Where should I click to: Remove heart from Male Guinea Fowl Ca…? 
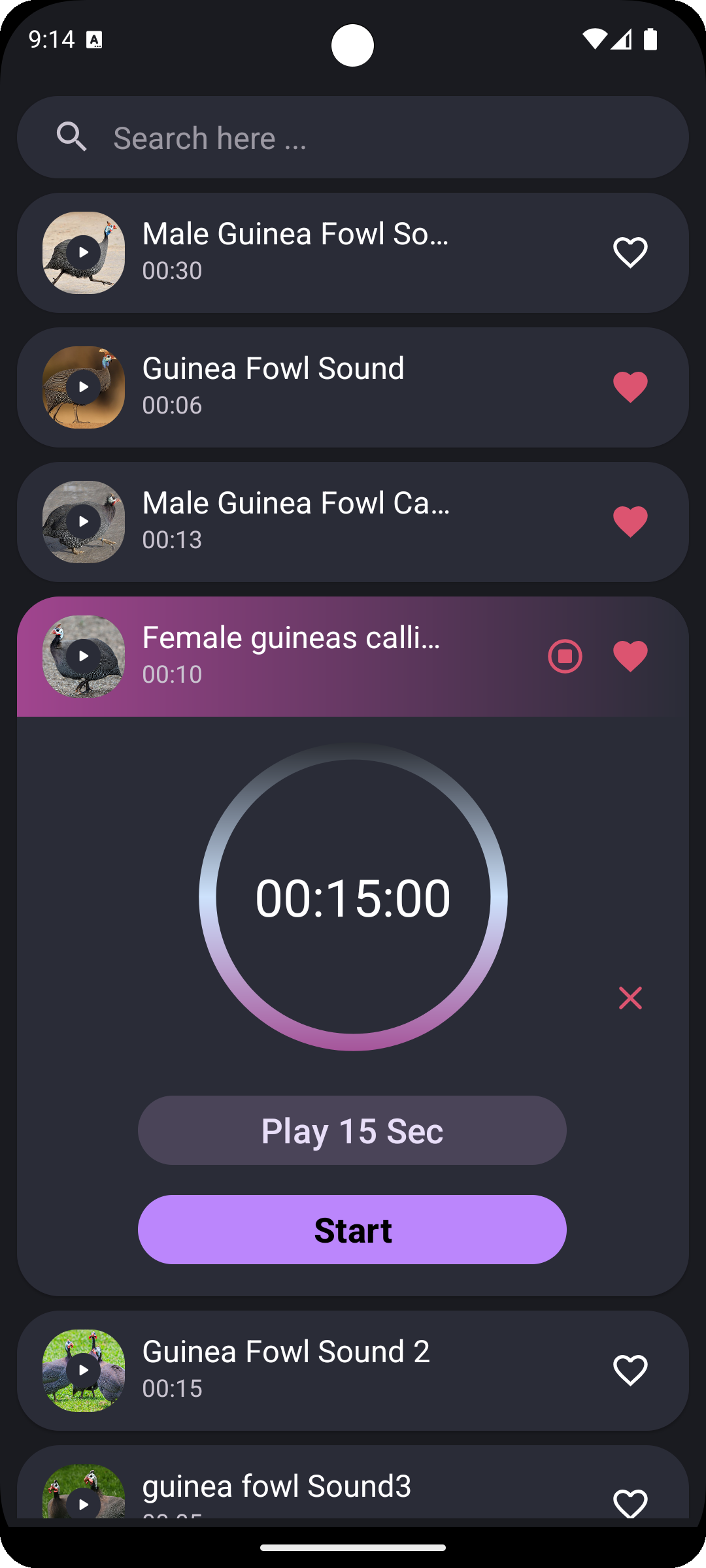click(630, 521)
